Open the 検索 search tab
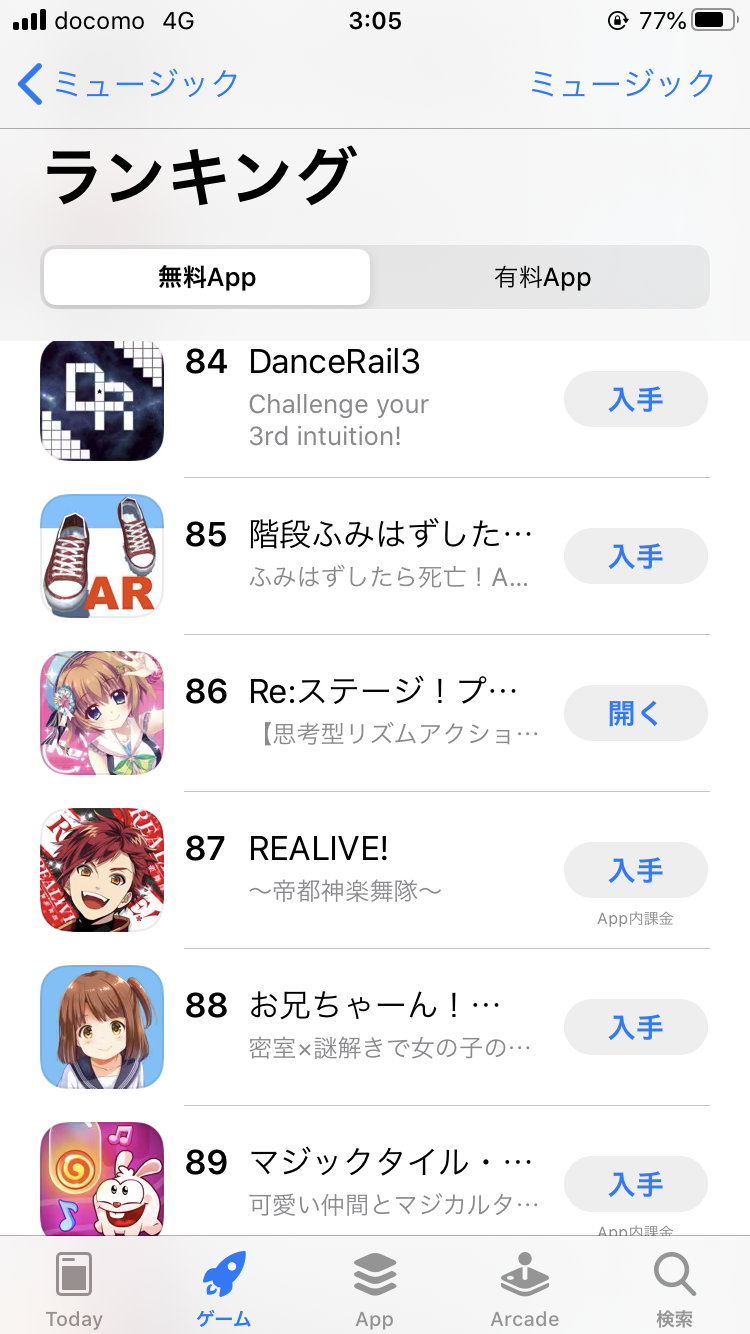Image resolution: width=750 pixels, height=1334 pixels. [674, 1290]
